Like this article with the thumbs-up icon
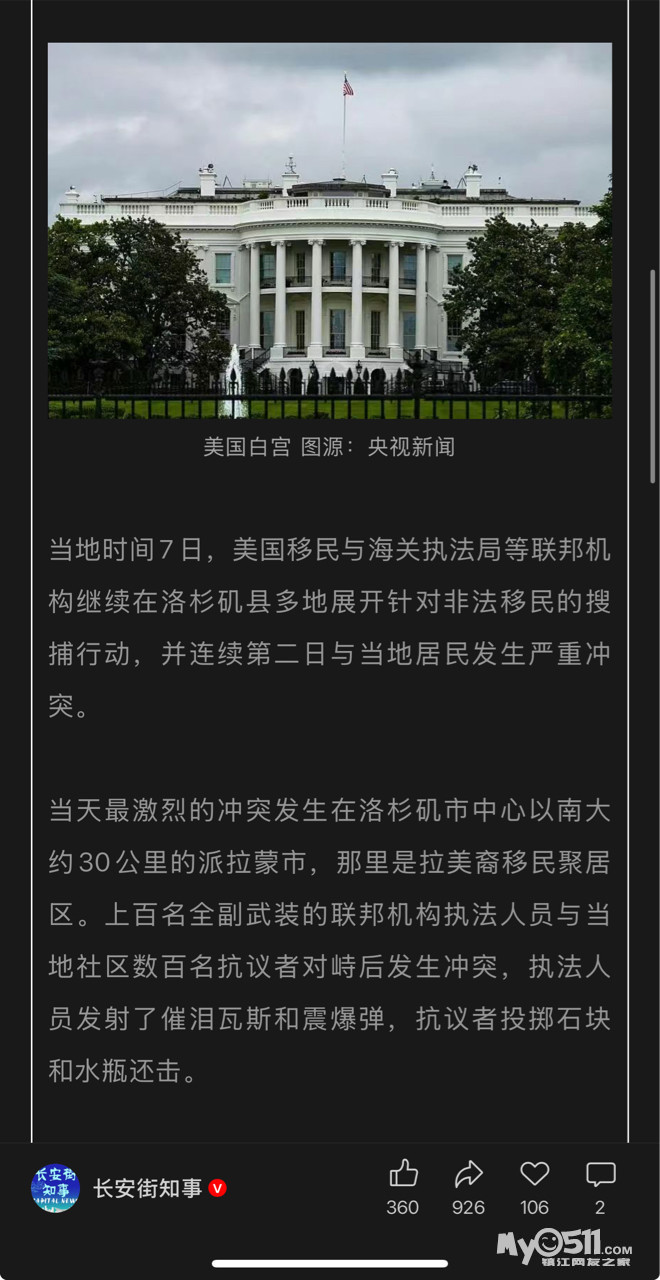 [x=403, y=1173]
